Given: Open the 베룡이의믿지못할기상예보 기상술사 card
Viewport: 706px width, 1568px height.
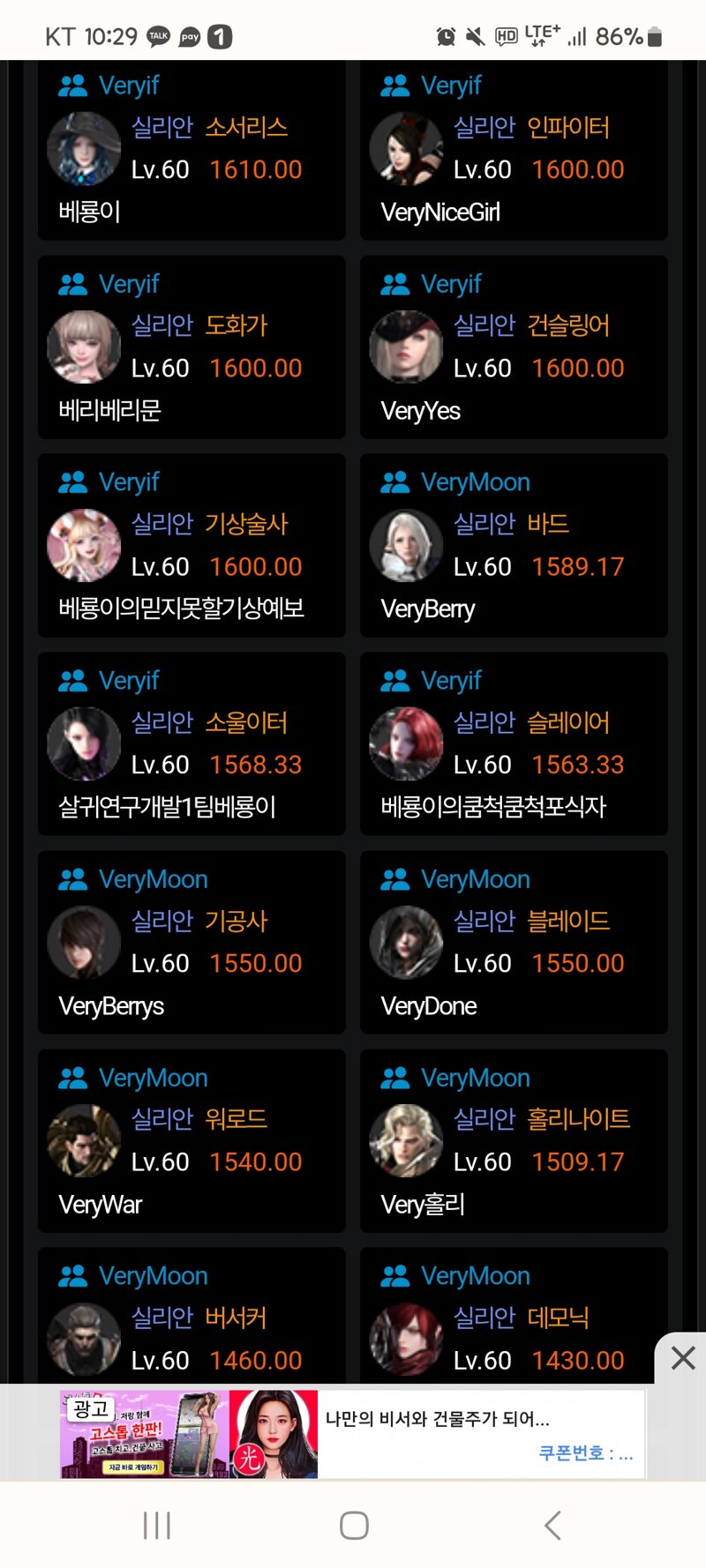Looking at the screenshot, I should click(x=192, y=546).
